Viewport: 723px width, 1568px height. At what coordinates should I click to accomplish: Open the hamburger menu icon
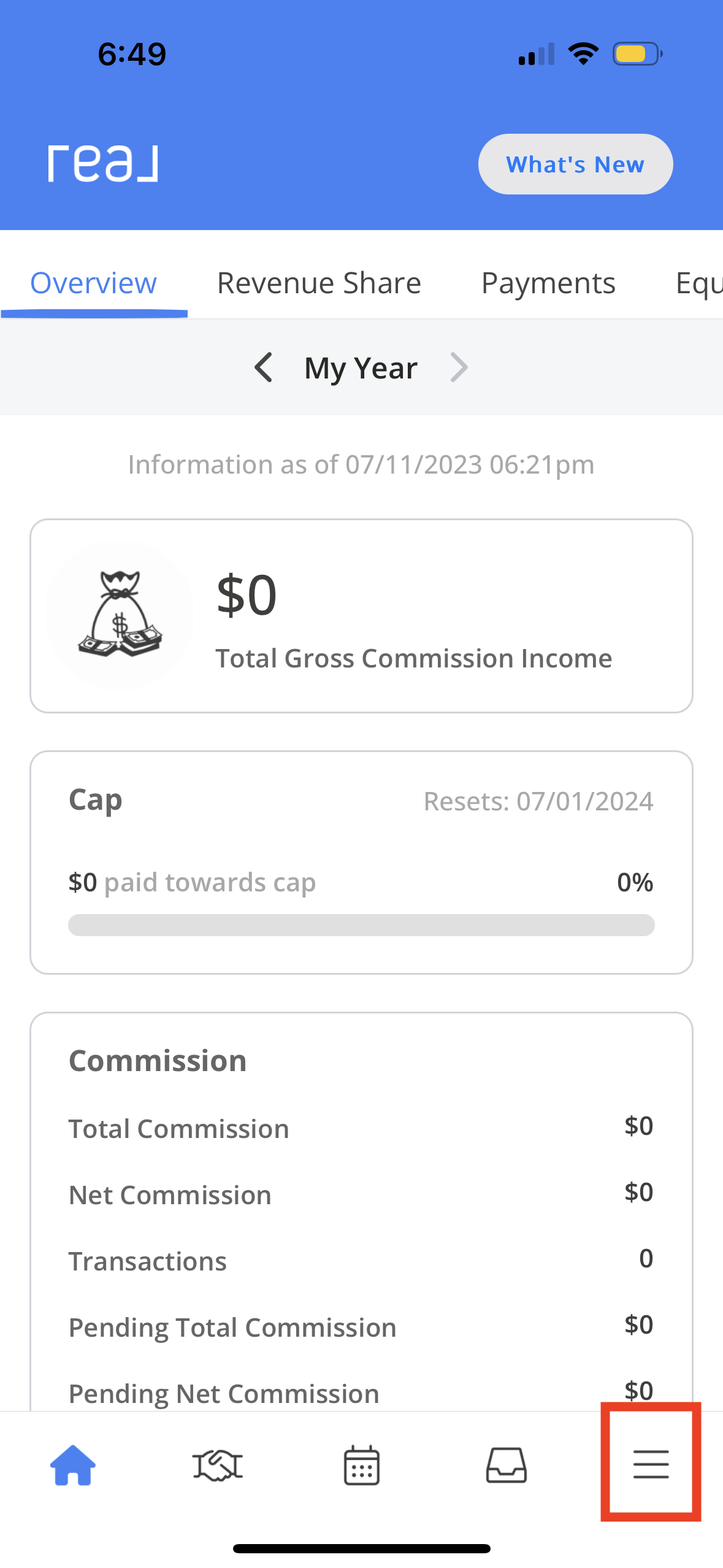coord(651,1465)
